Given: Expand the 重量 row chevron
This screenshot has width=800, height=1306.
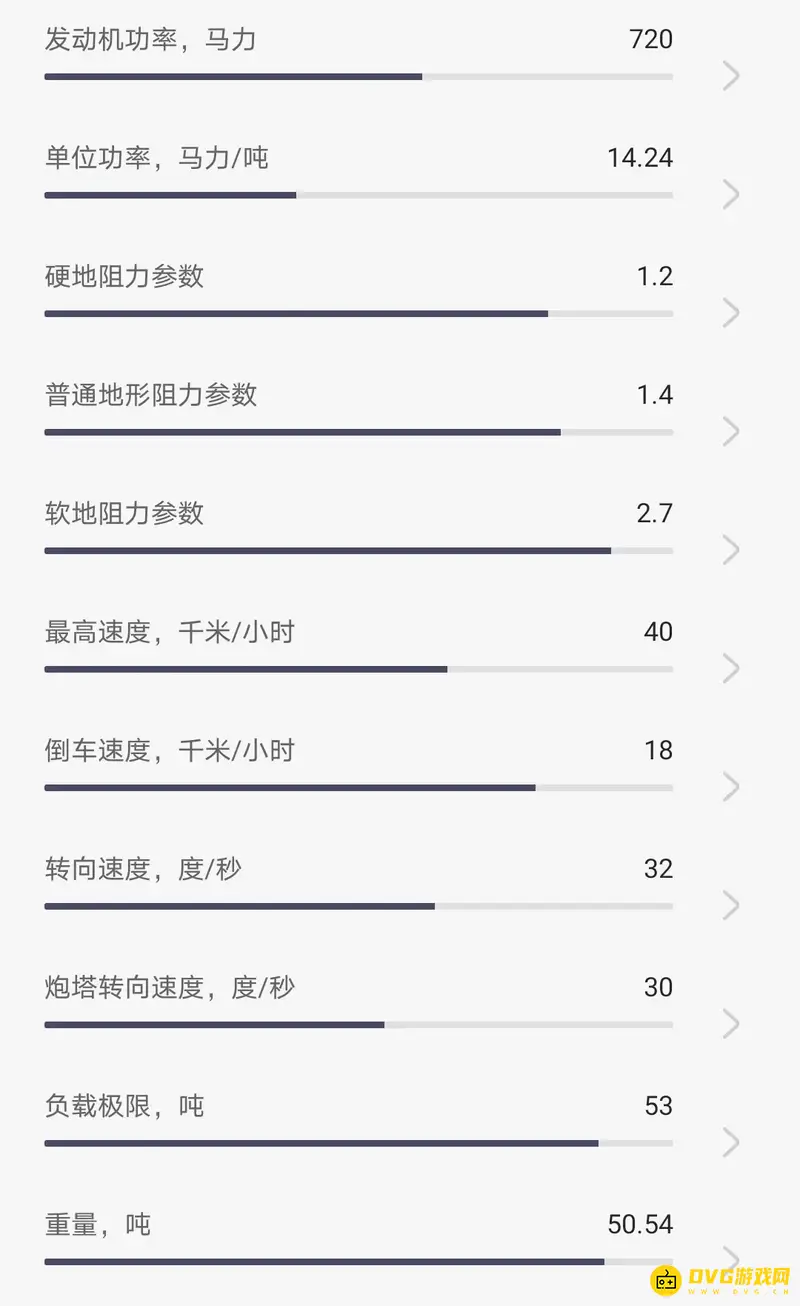Looking at the screenshot, I should pyautogui.click(x=730, y=1261).
